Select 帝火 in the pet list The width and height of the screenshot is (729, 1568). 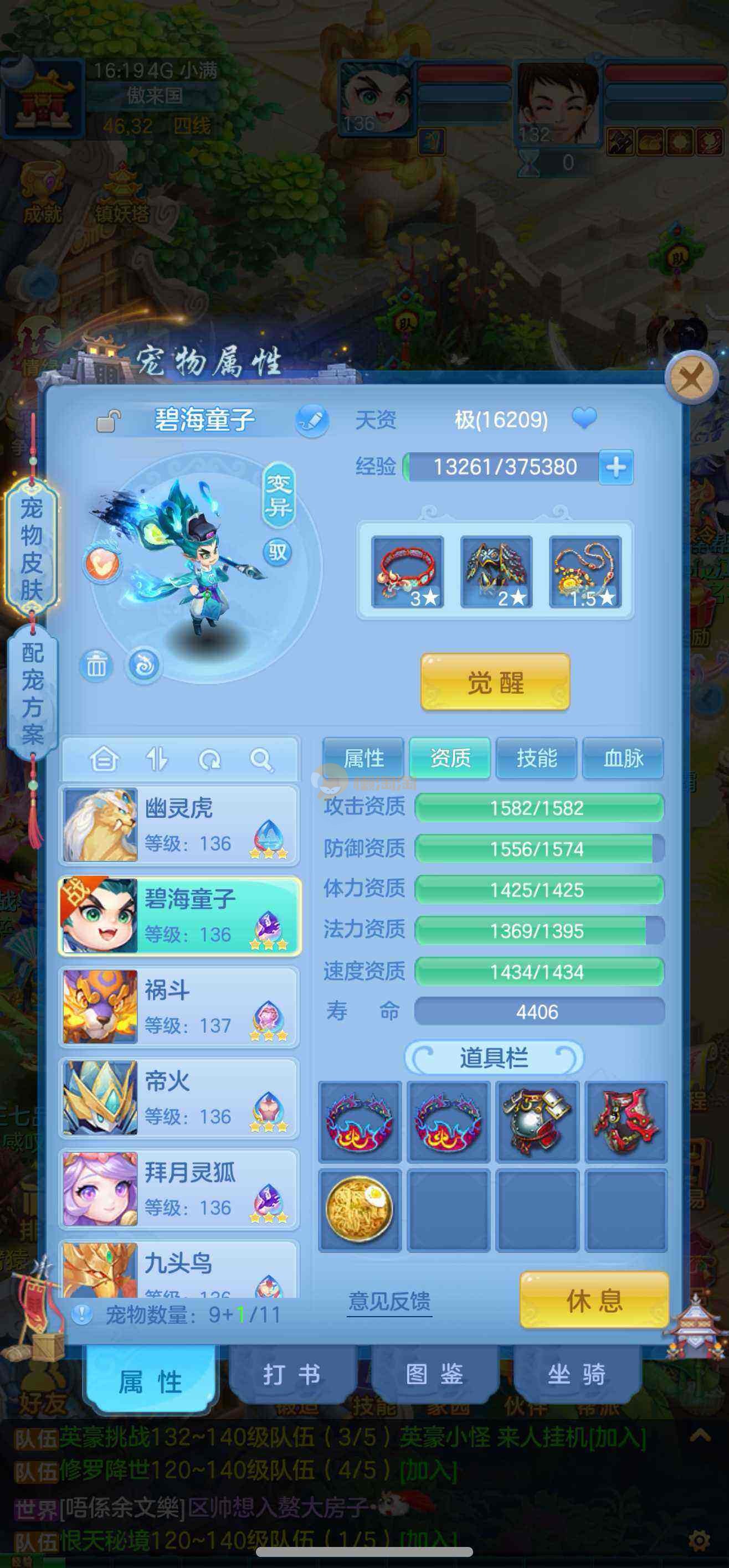click(x=179, y=1098)
